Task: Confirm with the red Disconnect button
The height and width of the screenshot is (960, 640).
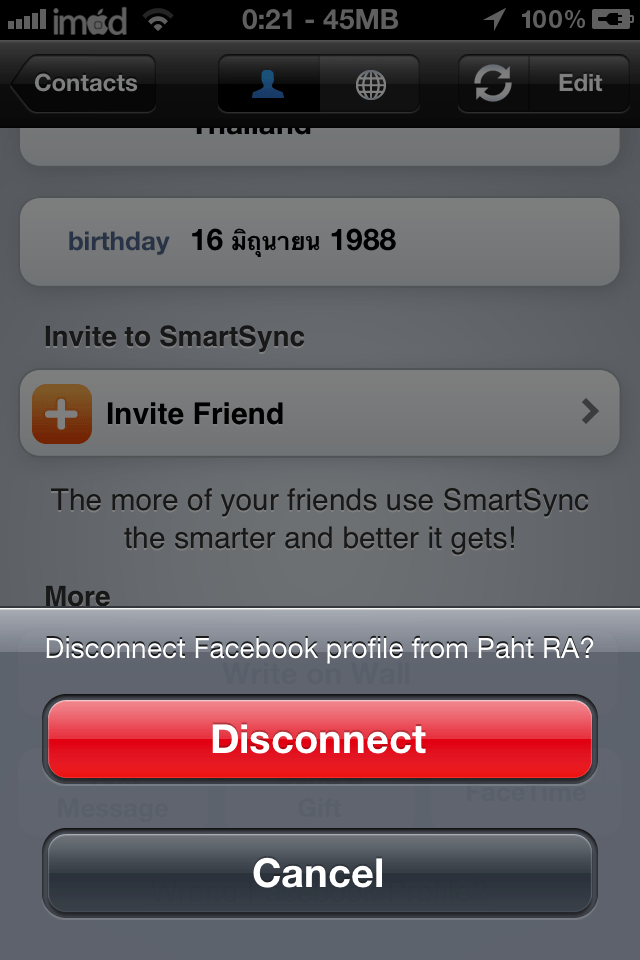Action: (x=319, y=740)
